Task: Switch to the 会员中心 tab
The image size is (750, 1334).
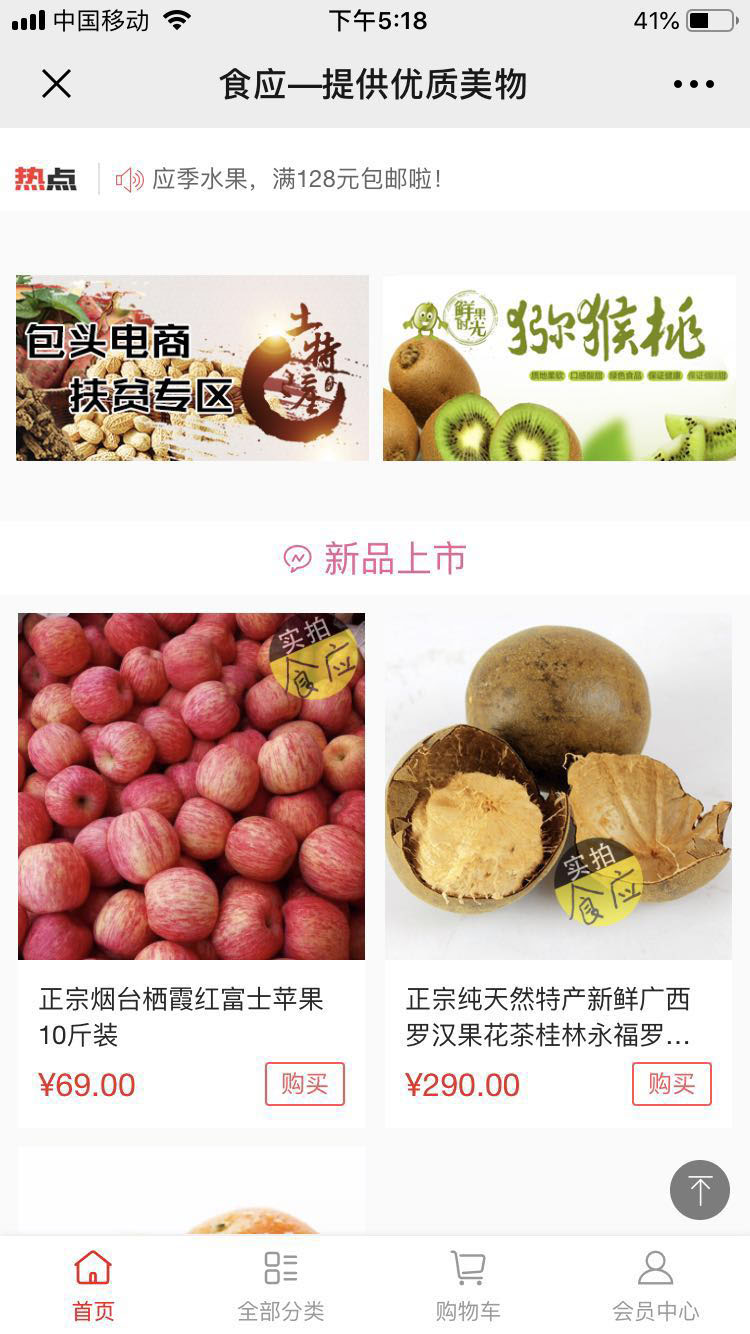Action: pos(655,1285)
